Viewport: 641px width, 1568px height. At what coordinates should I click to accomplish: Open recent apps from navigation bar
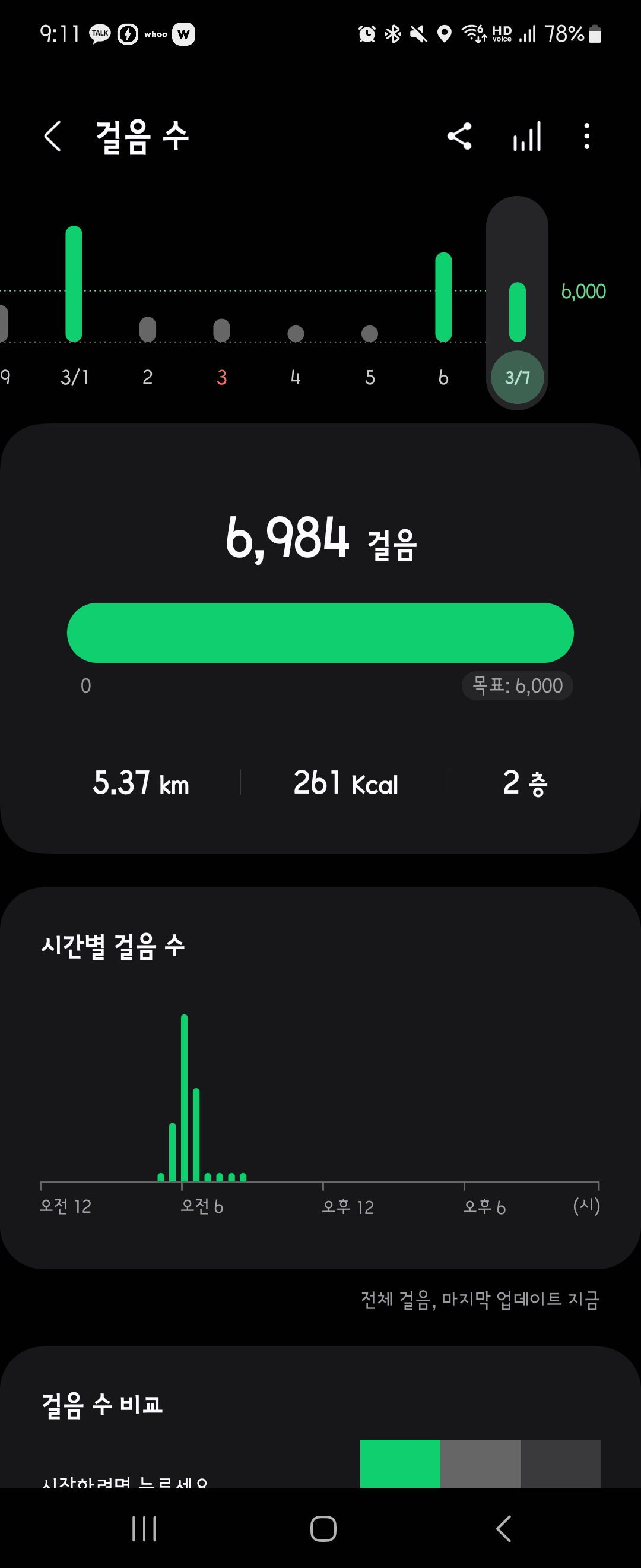click(144, 1528)
